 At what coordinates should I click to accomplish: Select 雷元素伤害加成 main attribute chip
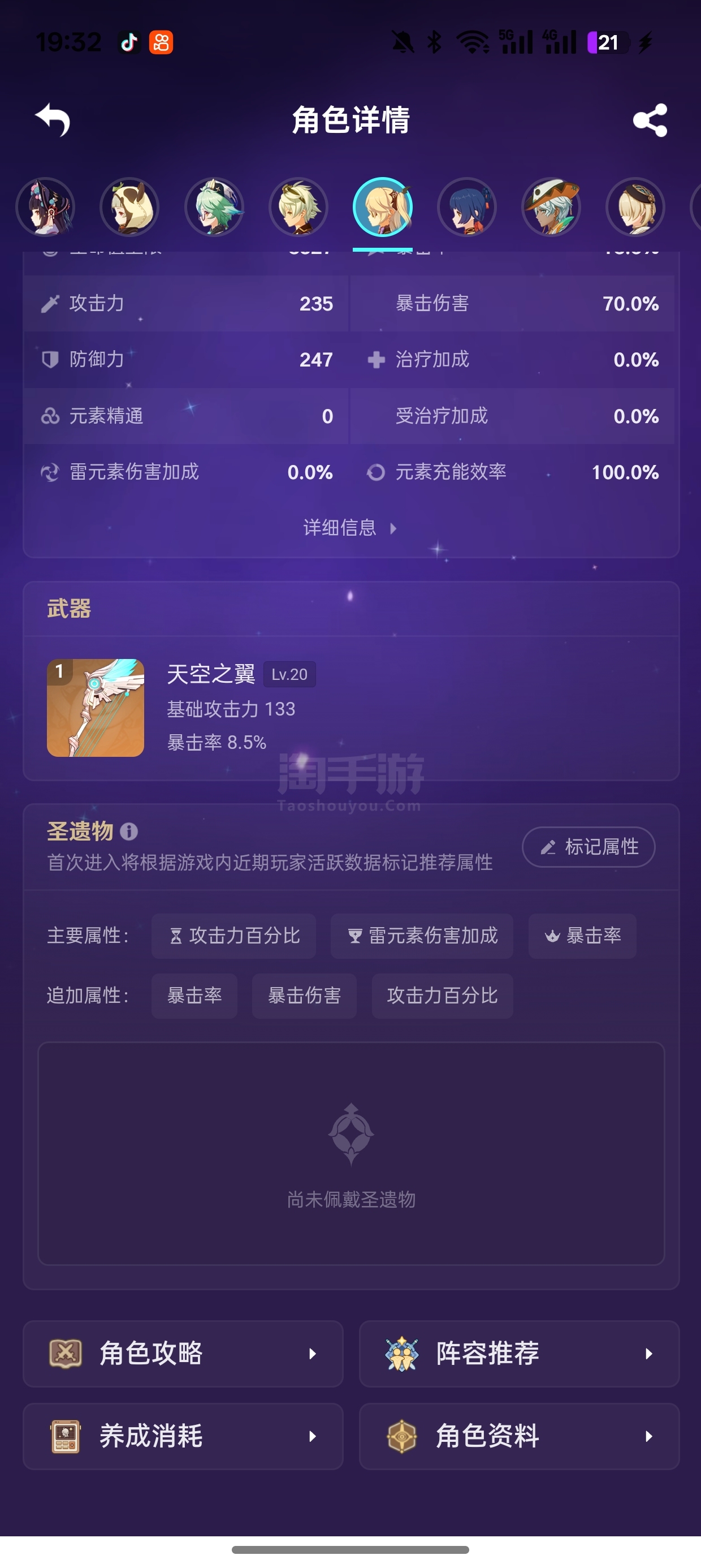(x=422, y=936)
